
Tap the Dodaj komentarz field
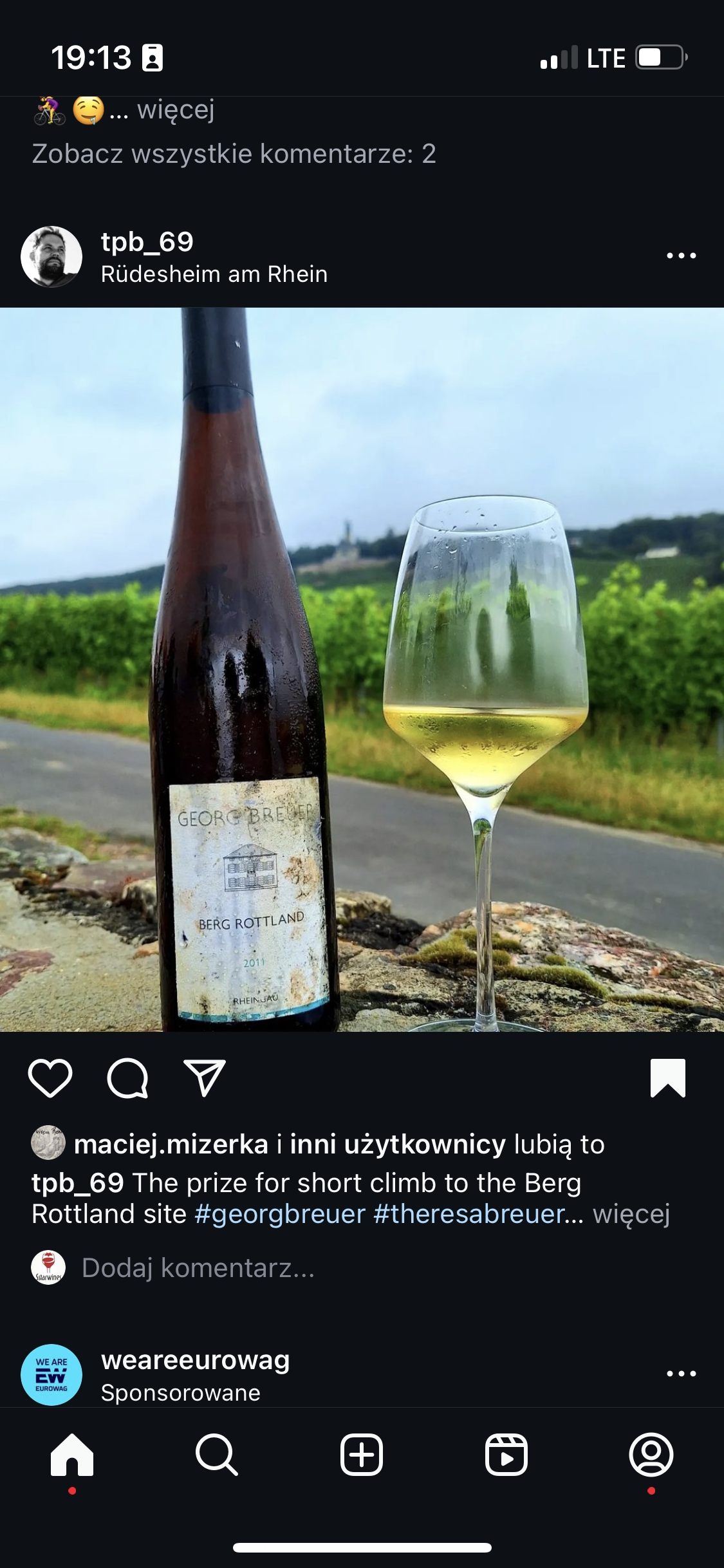point(198,1267)
